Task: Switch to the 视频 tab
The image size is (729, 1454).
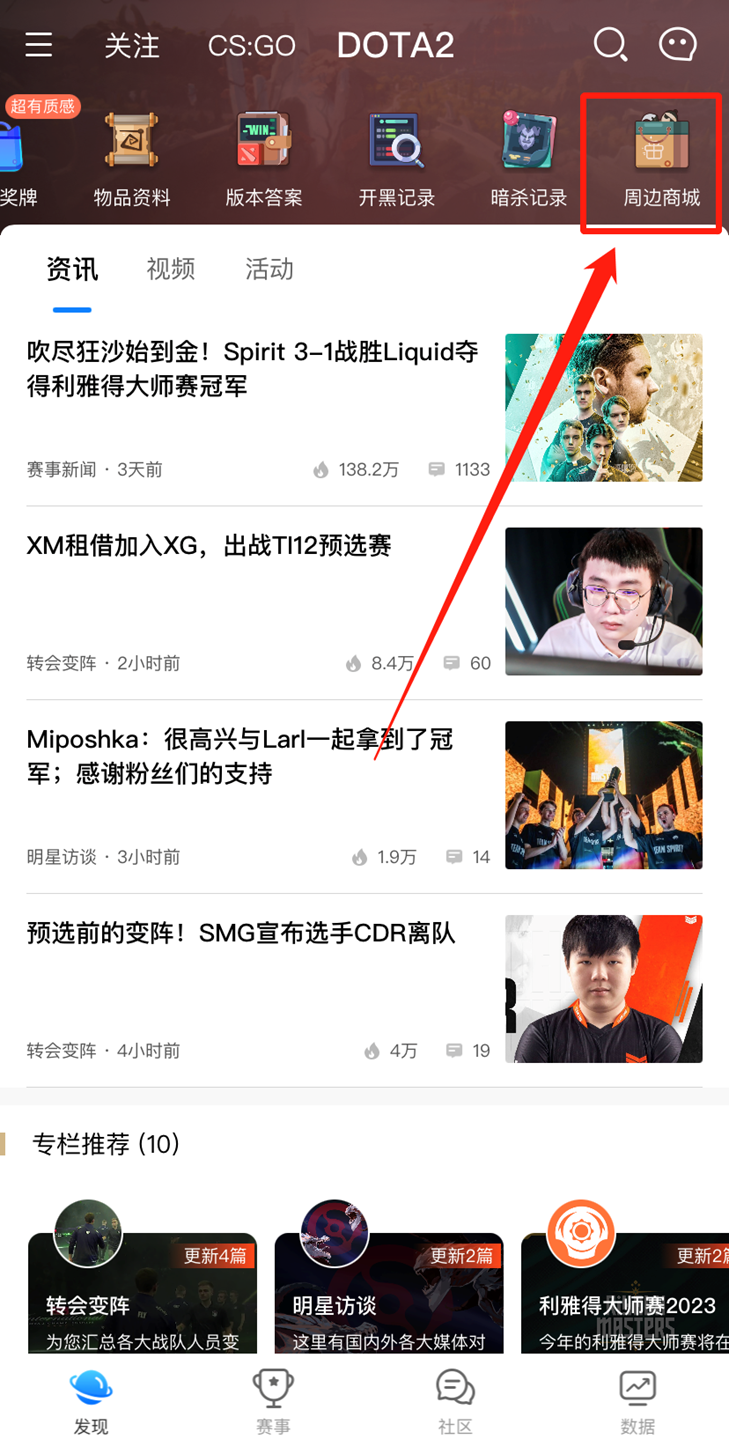Action: click(x=171, y=269)
